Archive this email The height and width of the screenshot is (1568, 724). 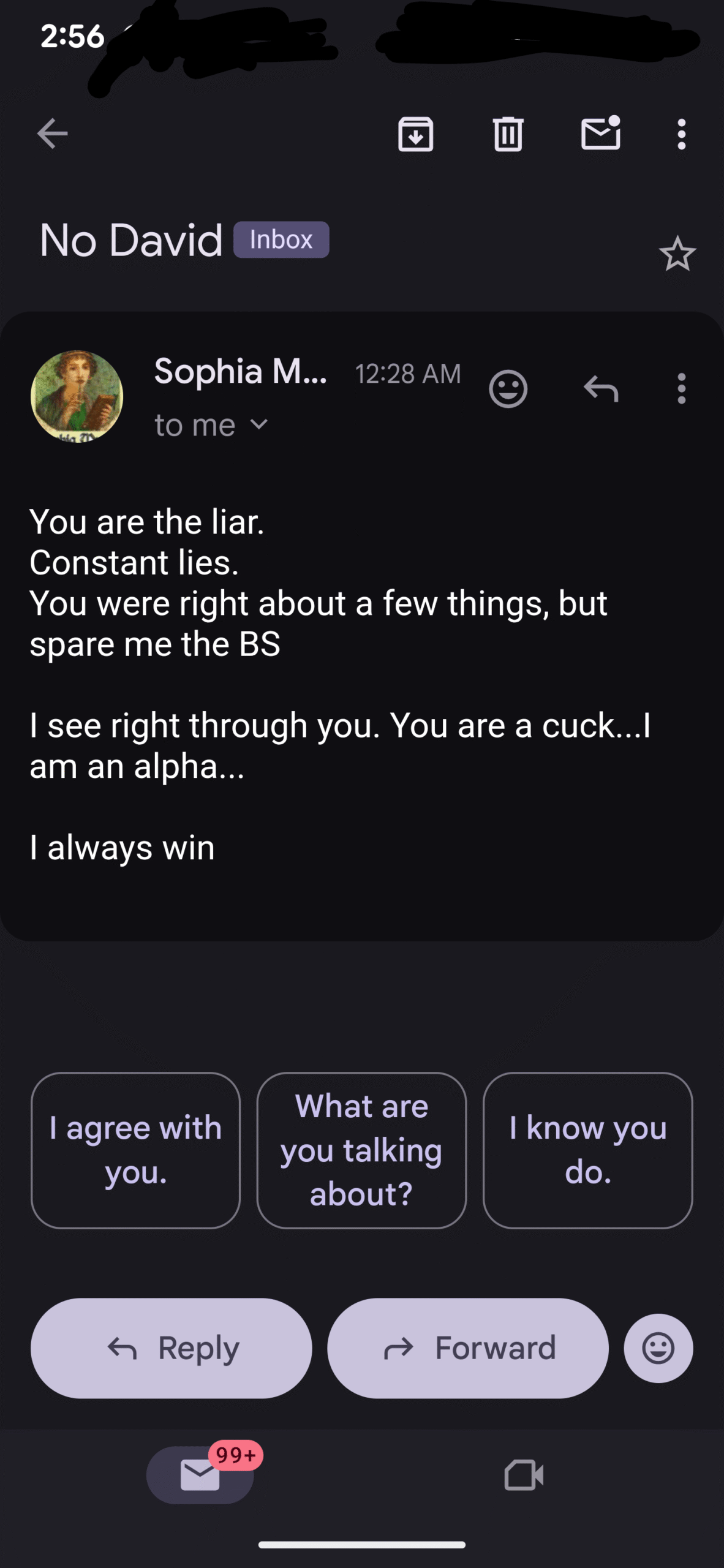(x=416, y=134)
